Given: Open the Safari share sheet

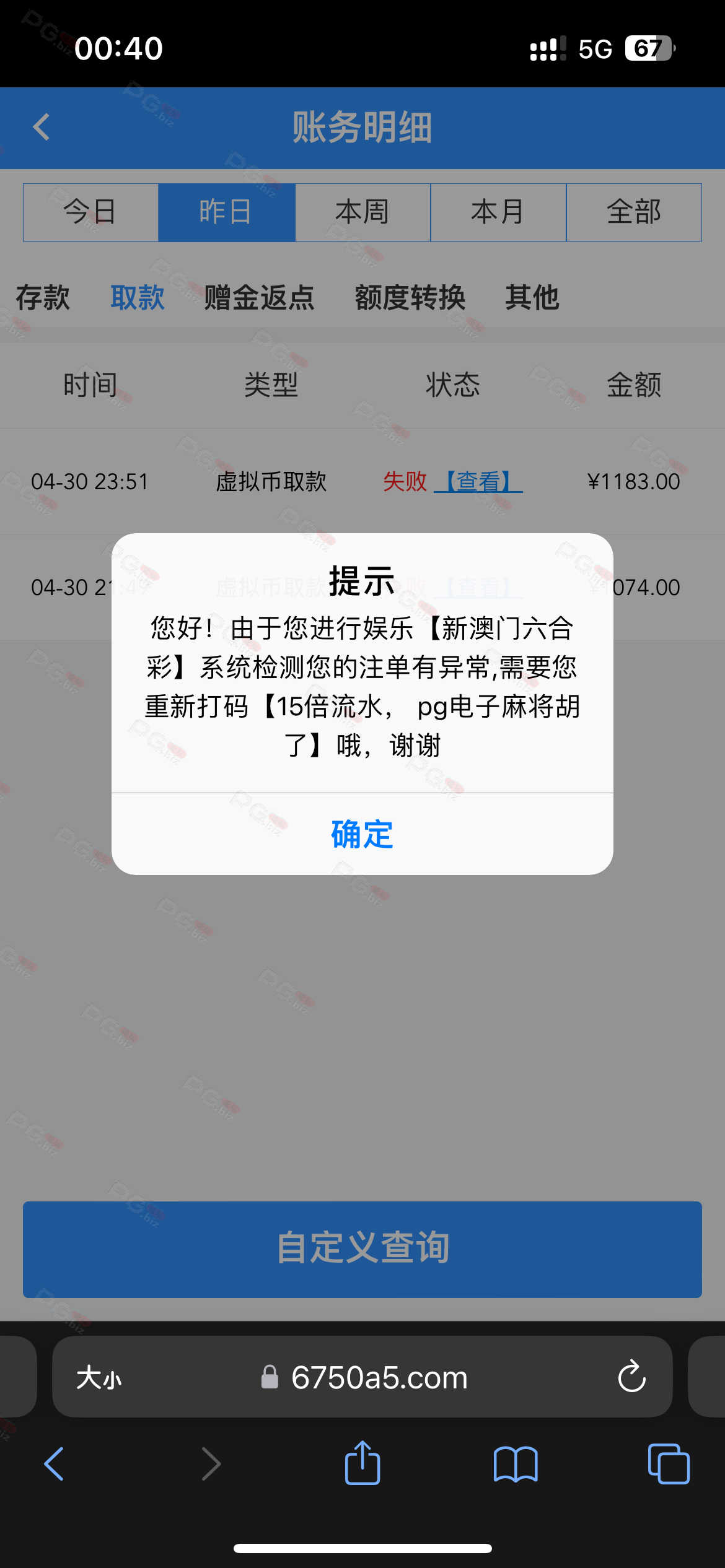Looking at the screenshot, I should [362, 1463].
